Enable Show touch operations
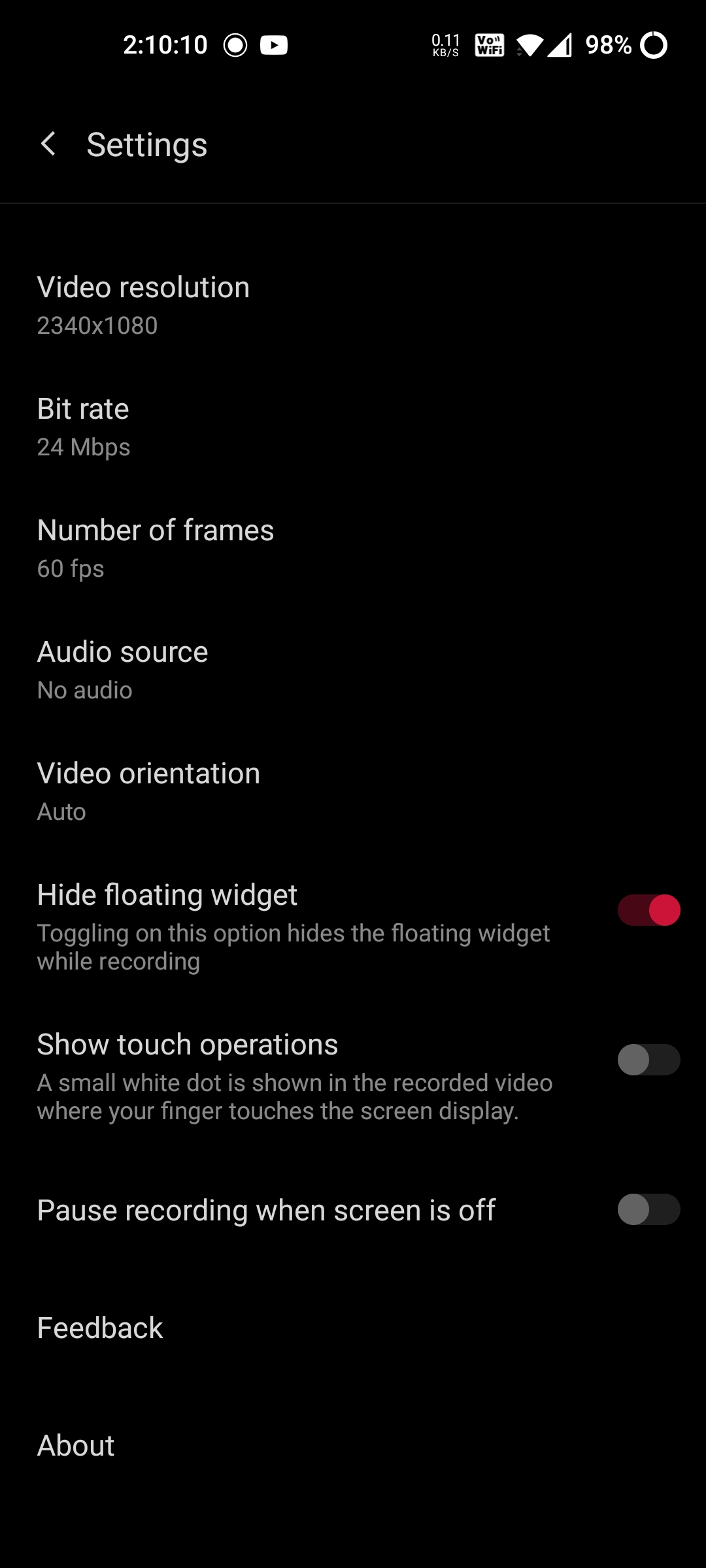Viewport: 706px width, 1568px height. tap(648, 1060)
